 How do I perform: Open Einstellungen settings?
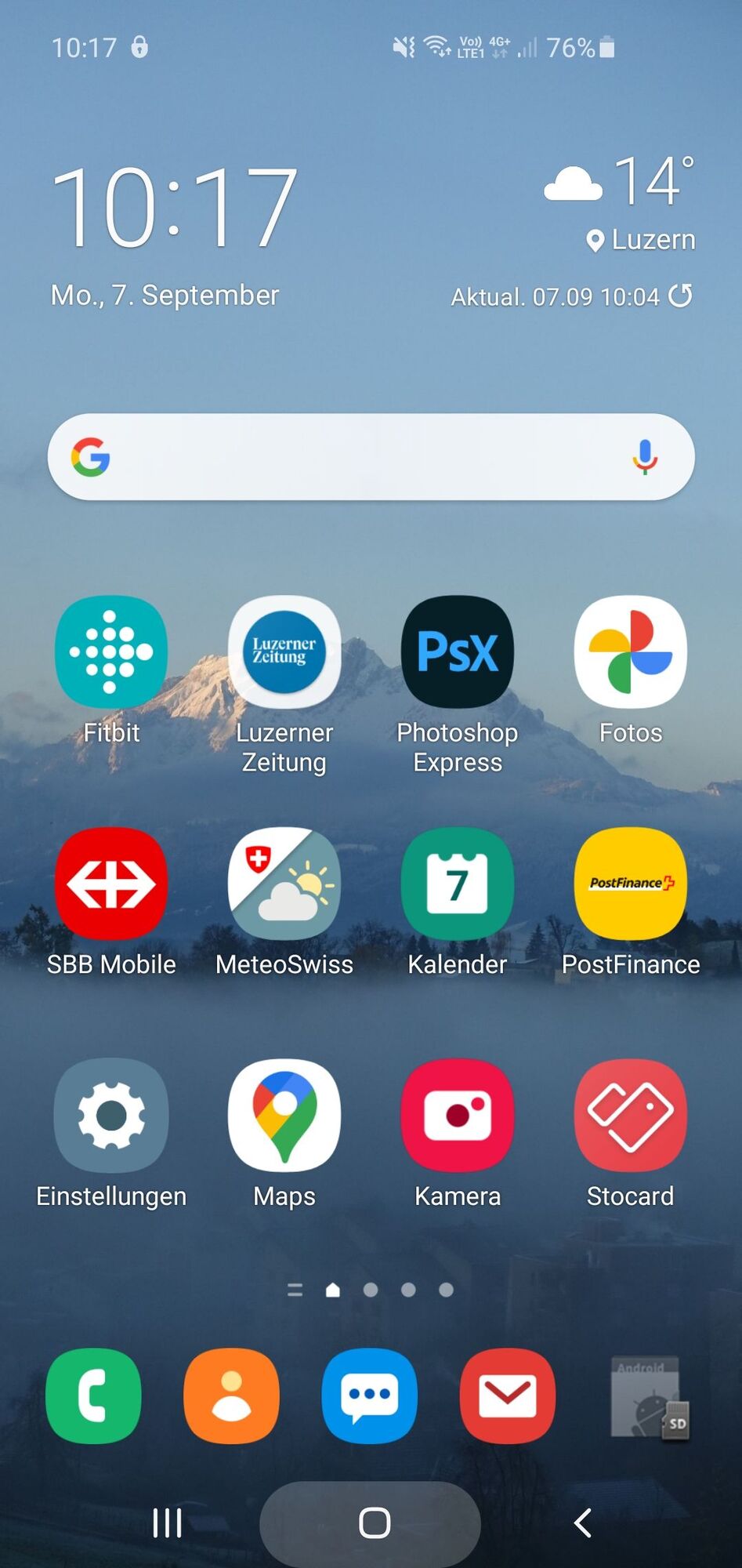[x=111, y=1115]
